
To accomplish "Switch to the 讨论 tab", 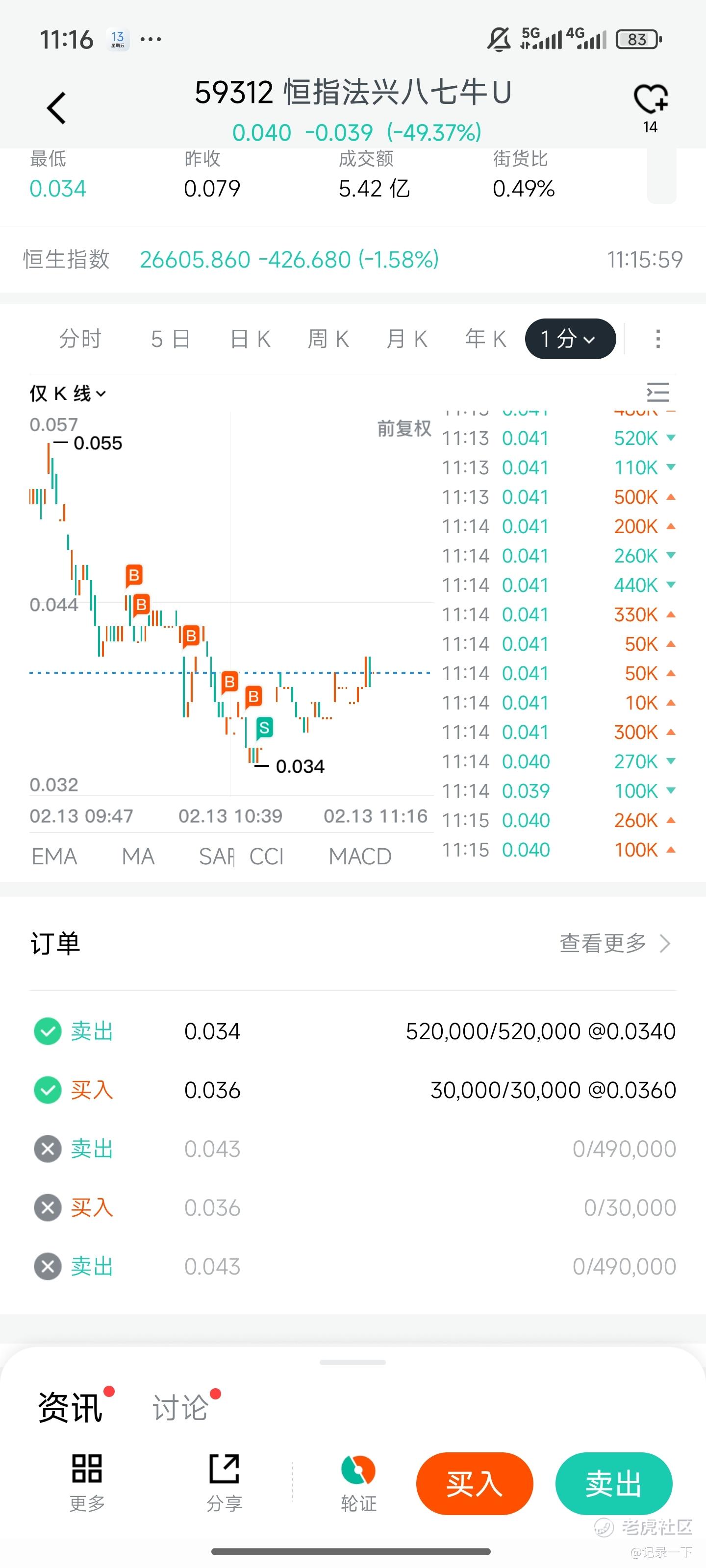I will click(180, 1408).
